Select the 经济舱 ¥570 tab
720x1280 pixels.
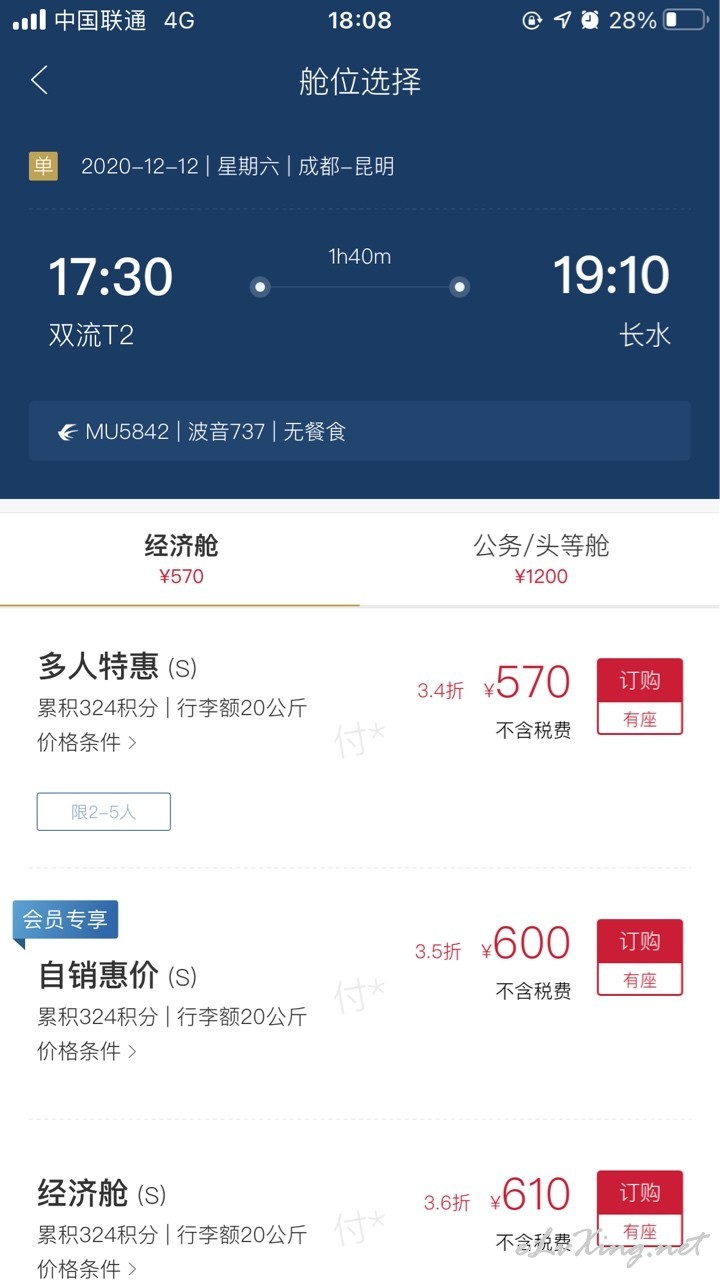[x=181, y=559]
